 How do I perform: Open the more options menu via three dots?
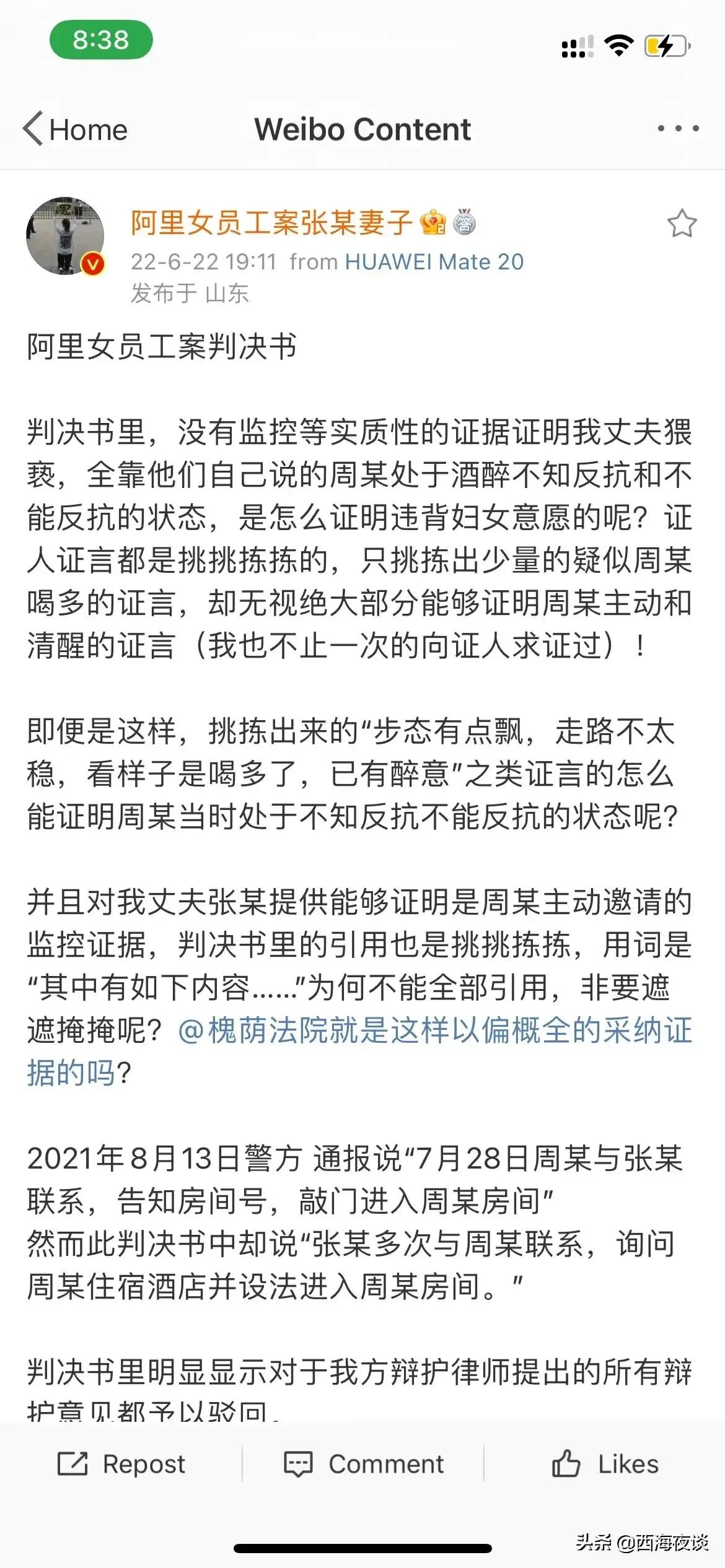pos(679,128)
